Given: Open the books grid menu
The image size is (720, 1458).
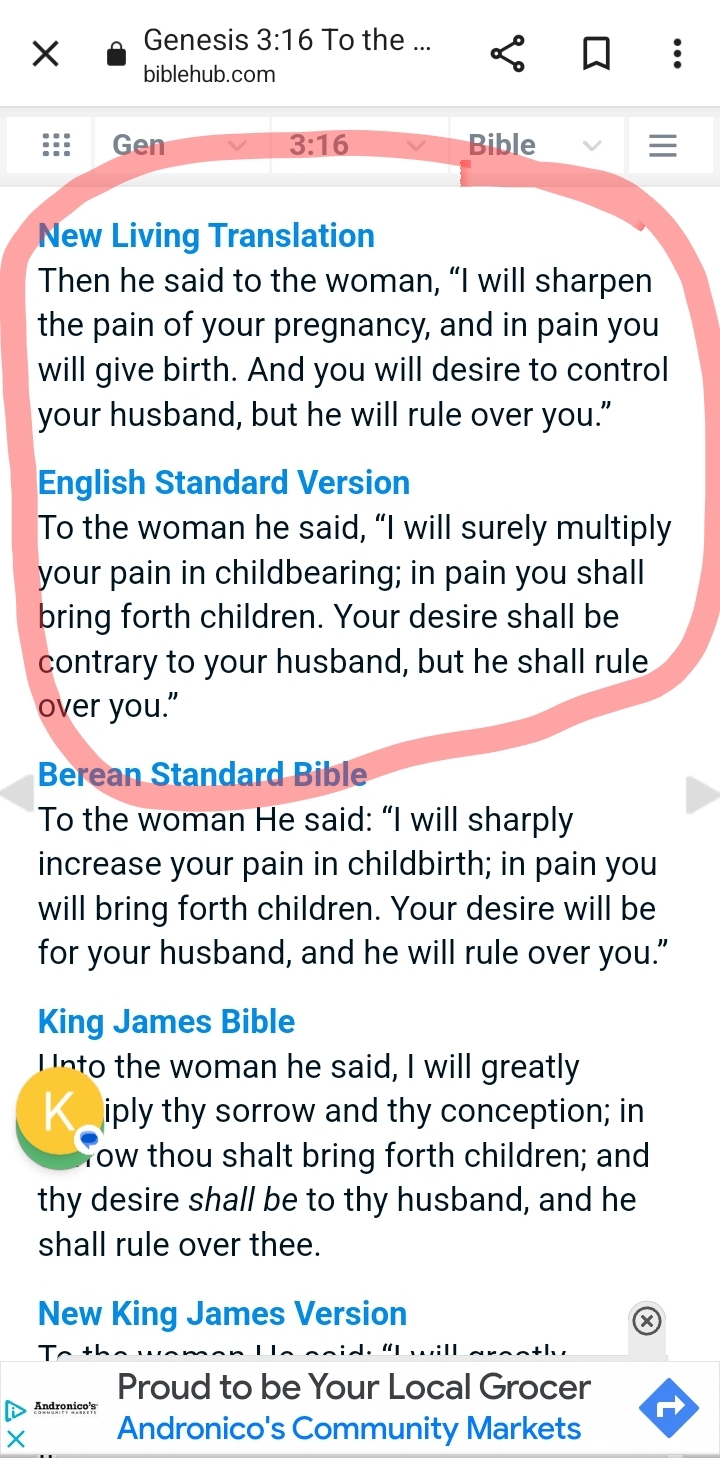Looking at the screenshot, I should pyautogui.click(x=56, y=145).
